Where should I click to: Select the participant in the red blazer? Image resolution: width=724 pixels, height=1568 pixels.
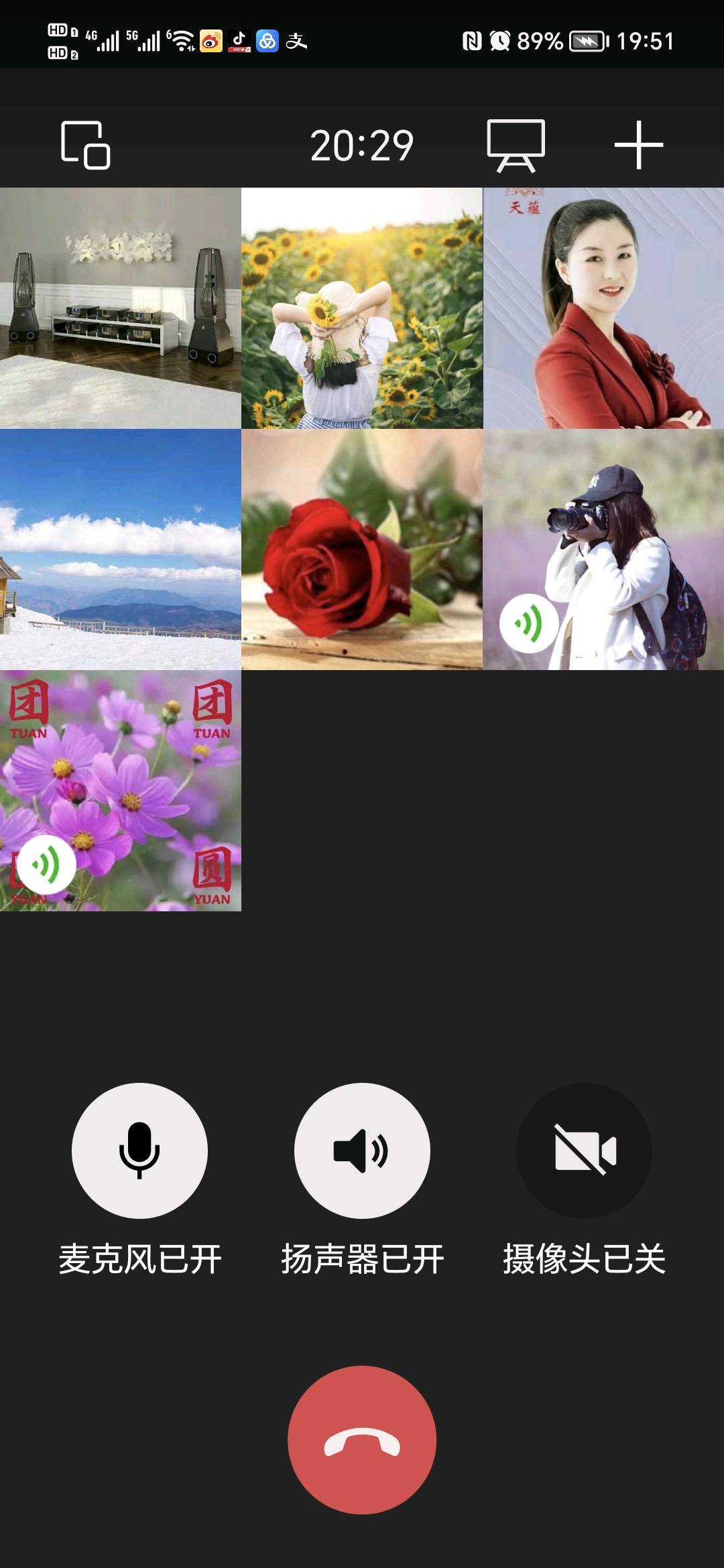(x=603, y=308)
